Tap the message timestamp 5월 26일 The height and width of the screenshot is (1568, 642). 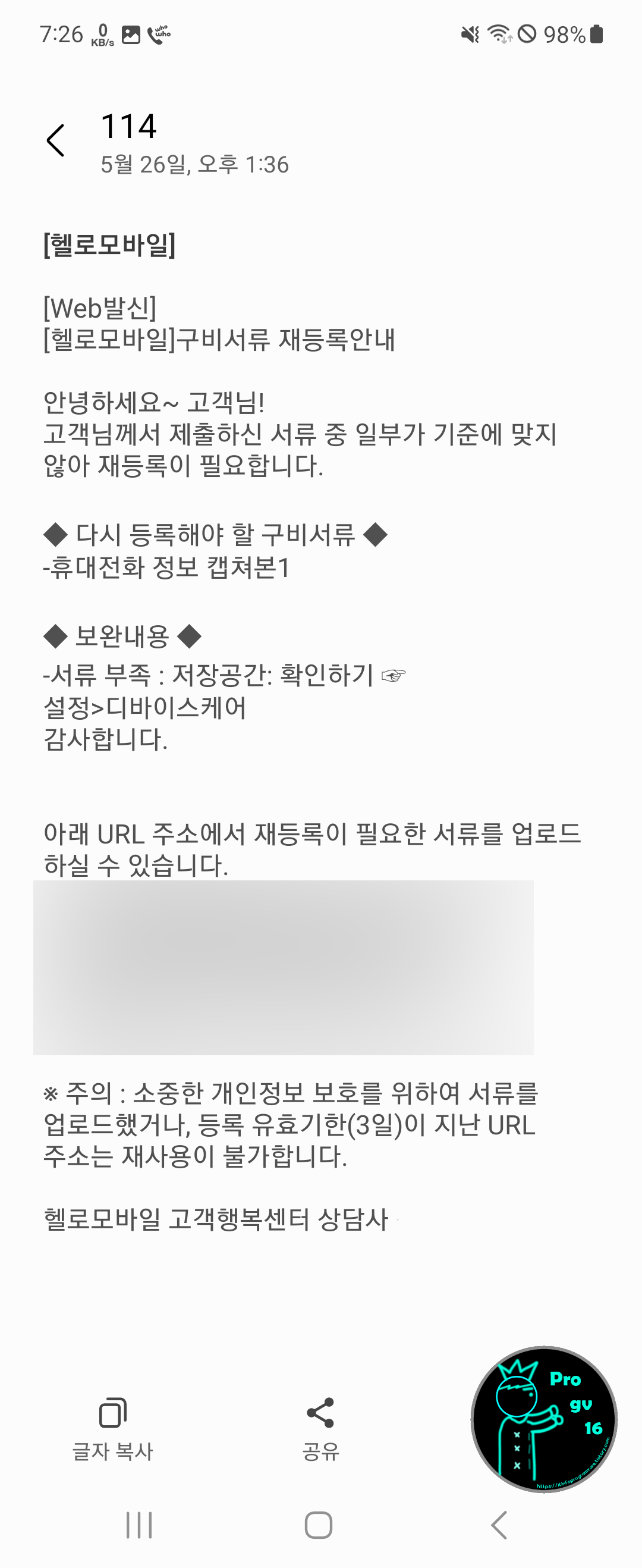tap(196, 165)
